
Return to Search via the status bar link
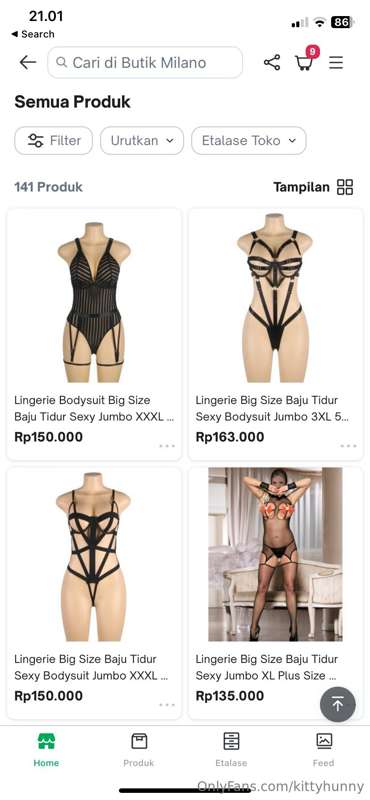[x=33, y=34]
